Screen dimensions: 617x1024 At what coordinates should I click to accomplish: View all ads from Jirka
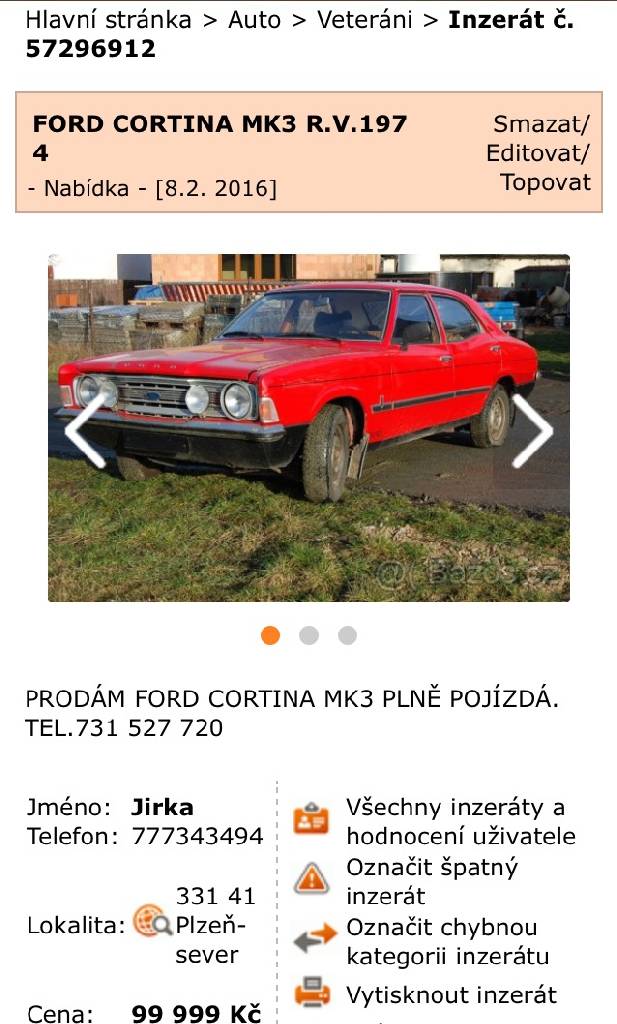[x=162, y=807]
